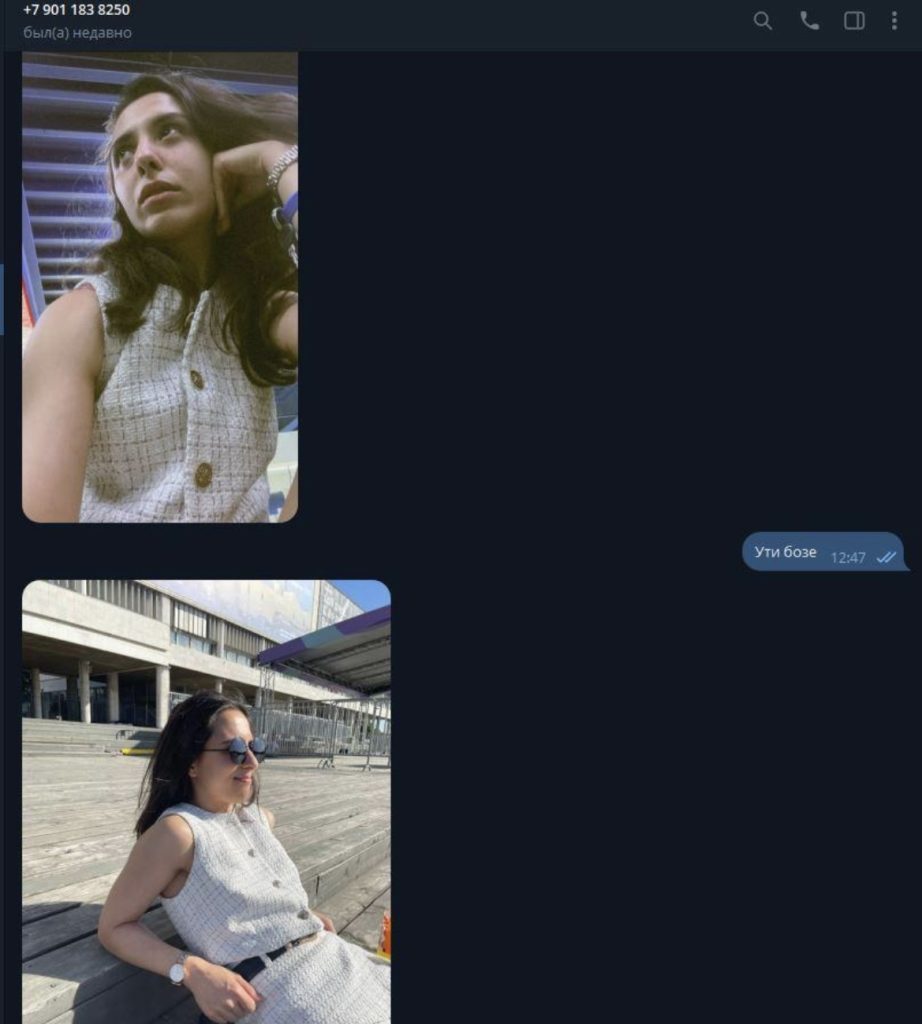Toggle the side info panel

point(854,21)
